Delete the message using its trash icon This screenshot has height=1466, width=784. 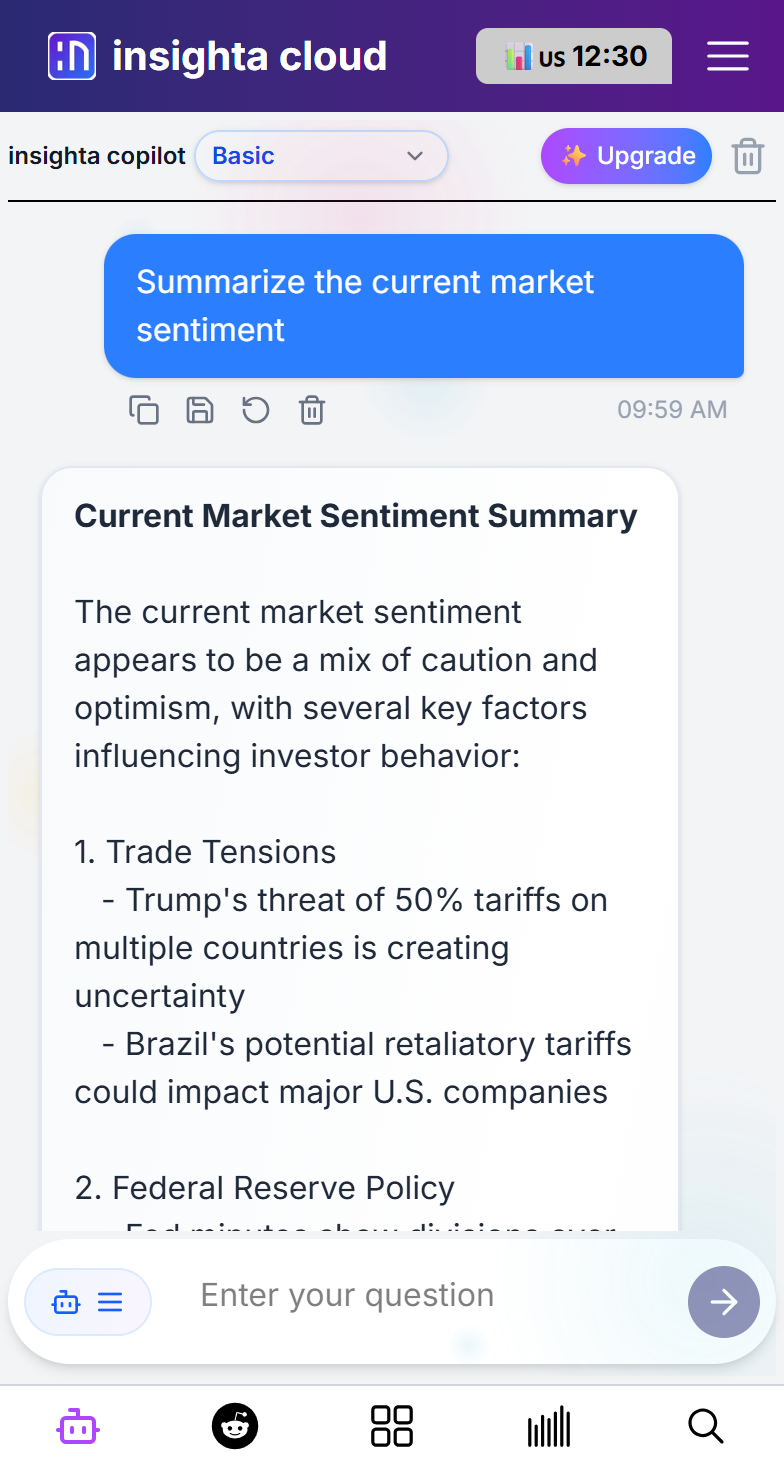(x=311, y=410)
